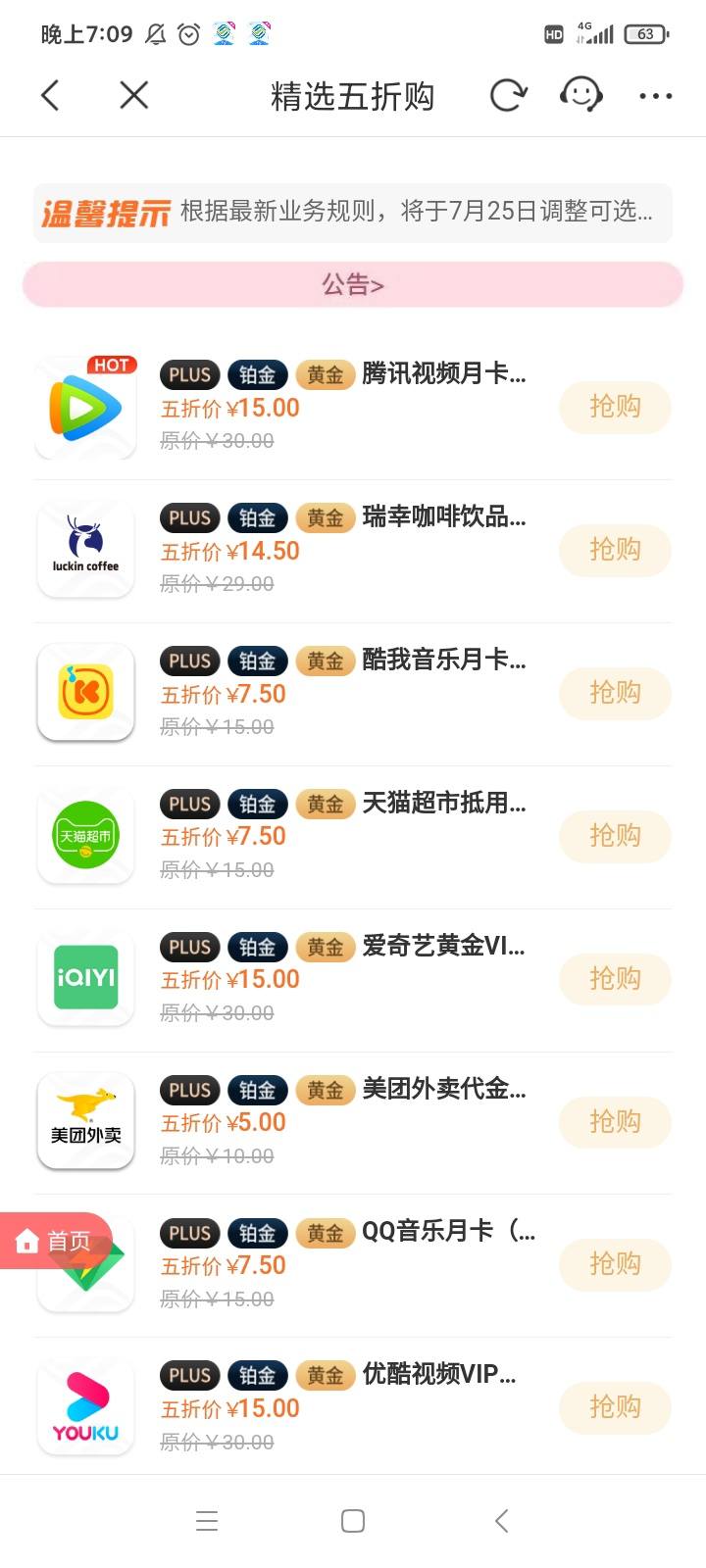The height and width of the screenshot is (1568, 706).
Task: Open the three-dot overflow menu
Action: (x=655, y=96)
